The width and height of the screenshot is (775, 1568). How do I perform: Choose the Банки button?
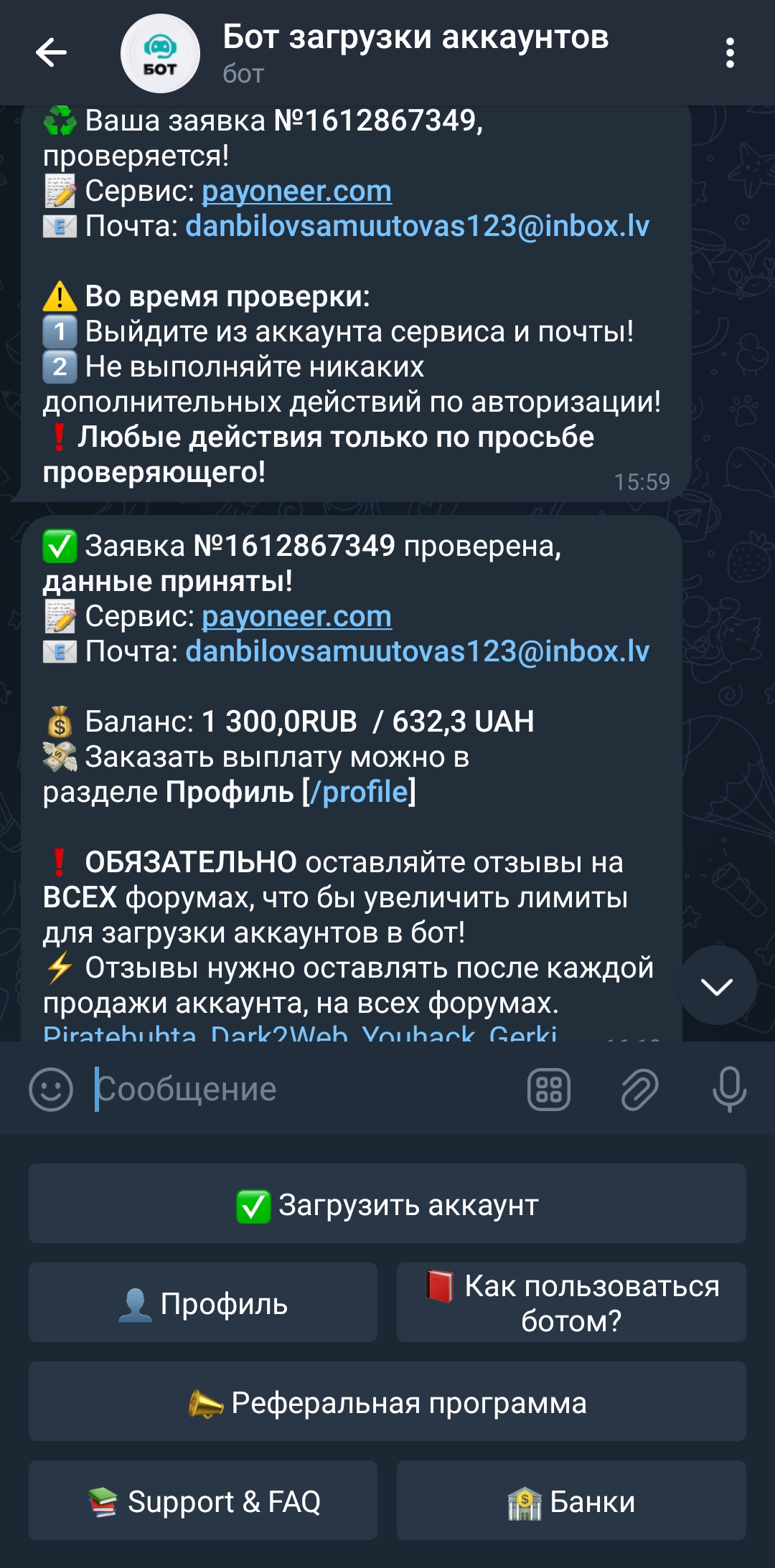(x=571, y=1501)
